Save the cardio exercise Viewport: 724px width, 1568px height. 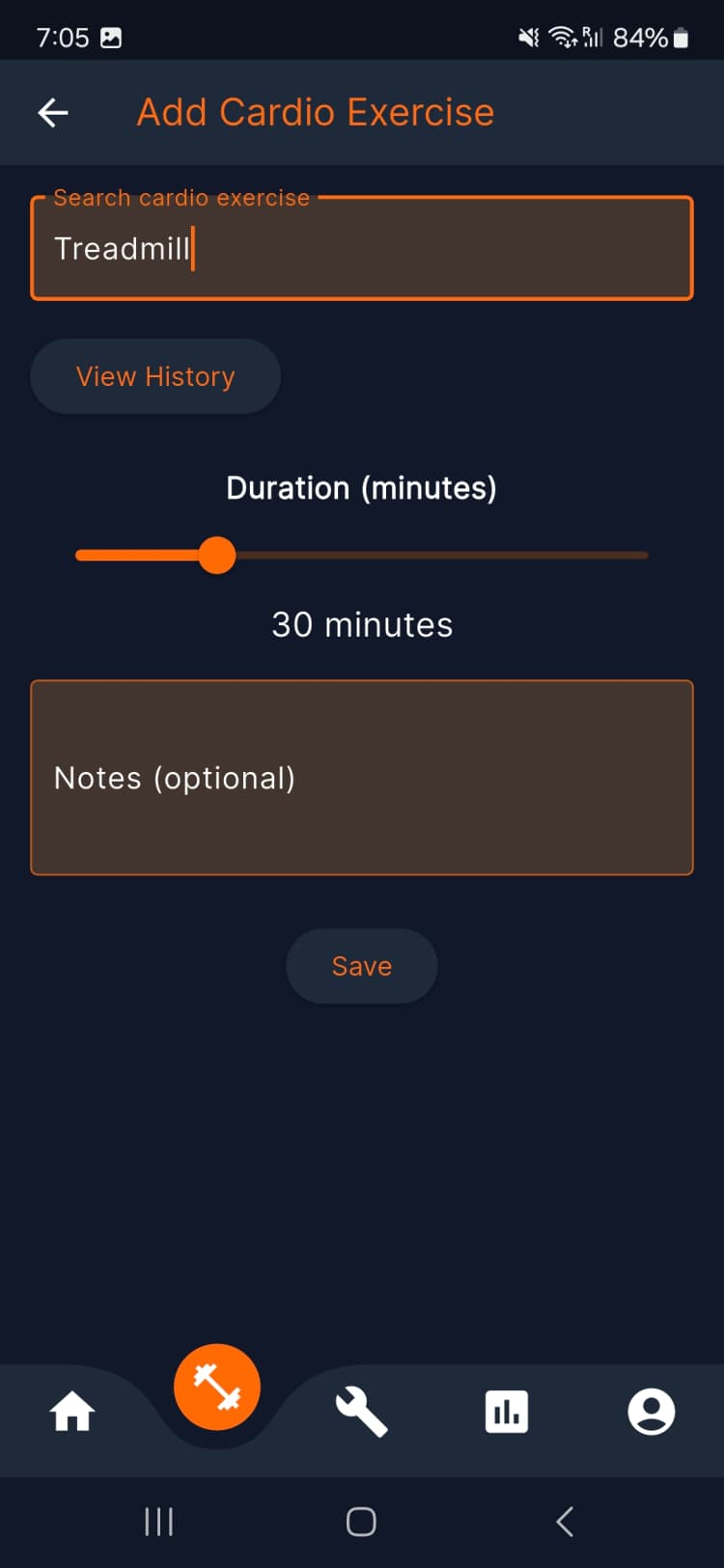(x=362, y=966)
